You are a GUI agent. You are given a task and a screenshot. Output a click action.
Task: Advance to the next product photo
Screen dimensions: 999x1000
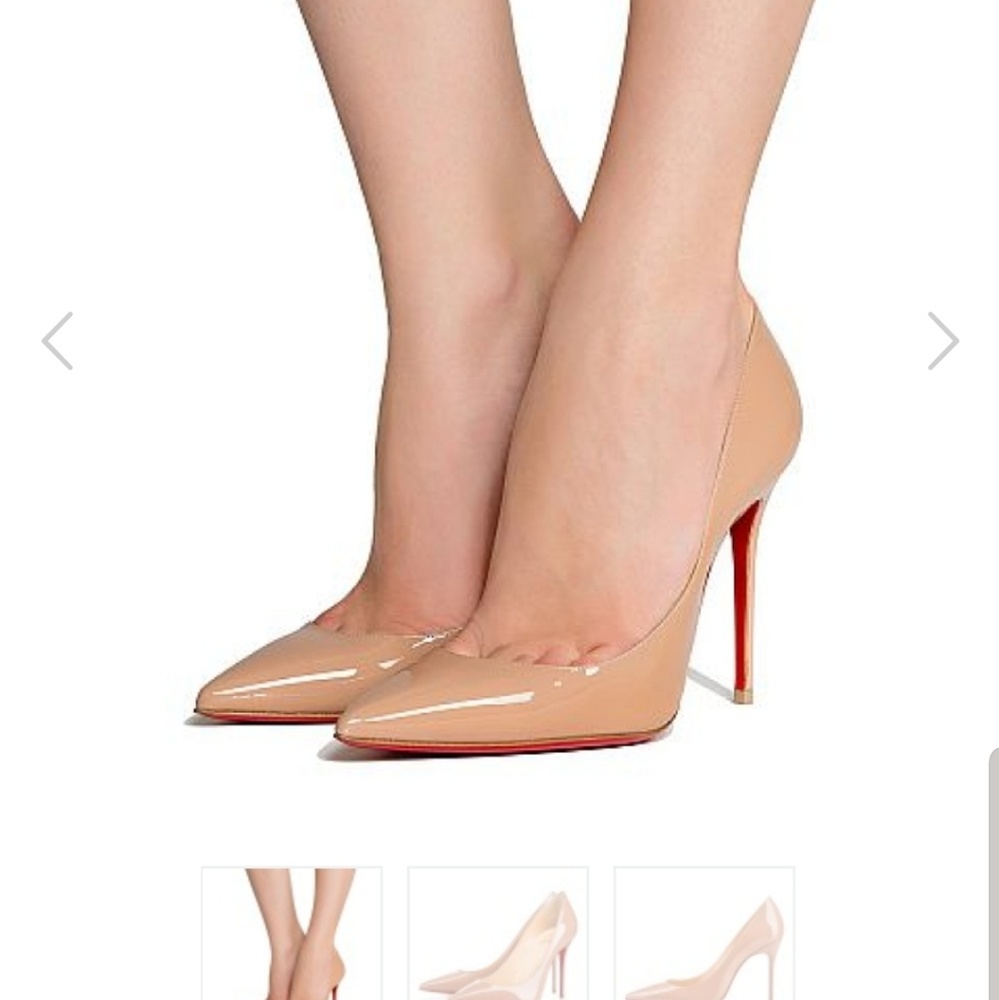pyautogui.click(x=942, y=341)
